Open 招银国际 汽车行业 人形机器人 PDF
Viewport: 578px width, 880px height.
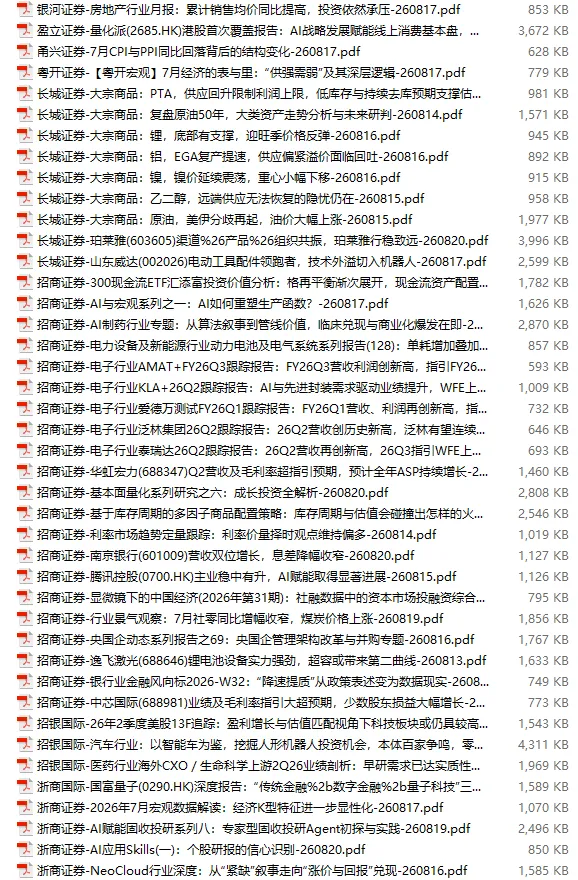click(x=260, y=745)
